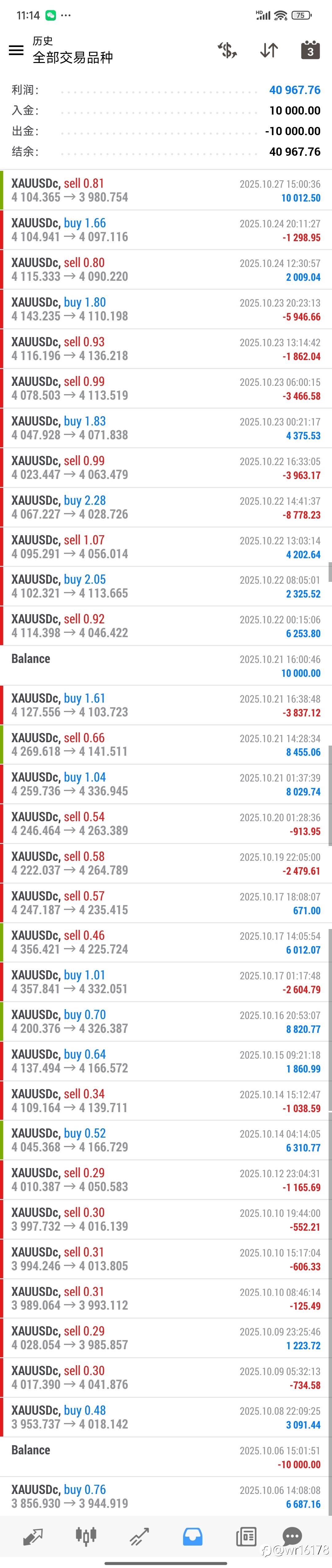Viewport: 332px width, 1568px height.
Task: Open the sell 0.46 trade with 6 012.07 profit
Action: [166, 942]
